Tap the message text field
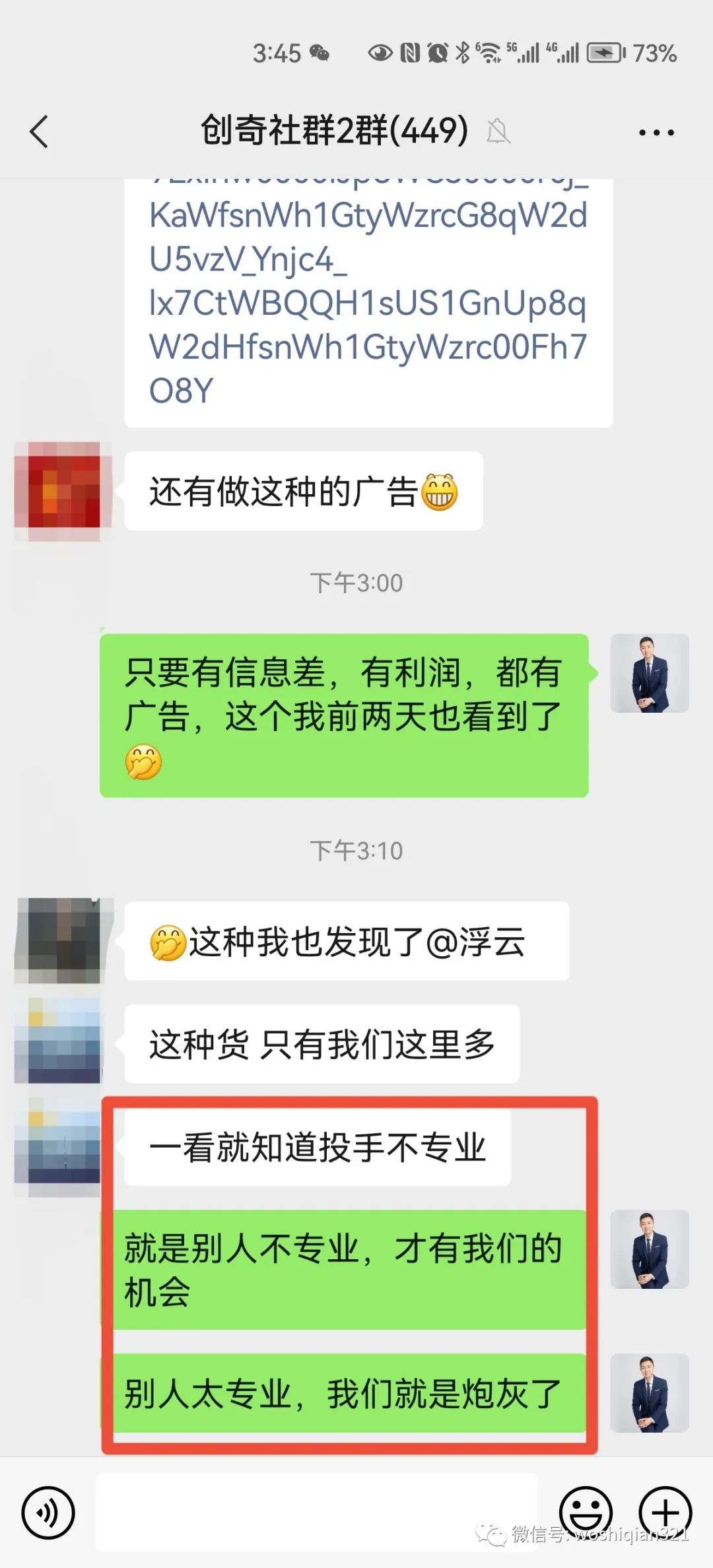Viewport: 713px width, 1568px height. click(317, 1512)
